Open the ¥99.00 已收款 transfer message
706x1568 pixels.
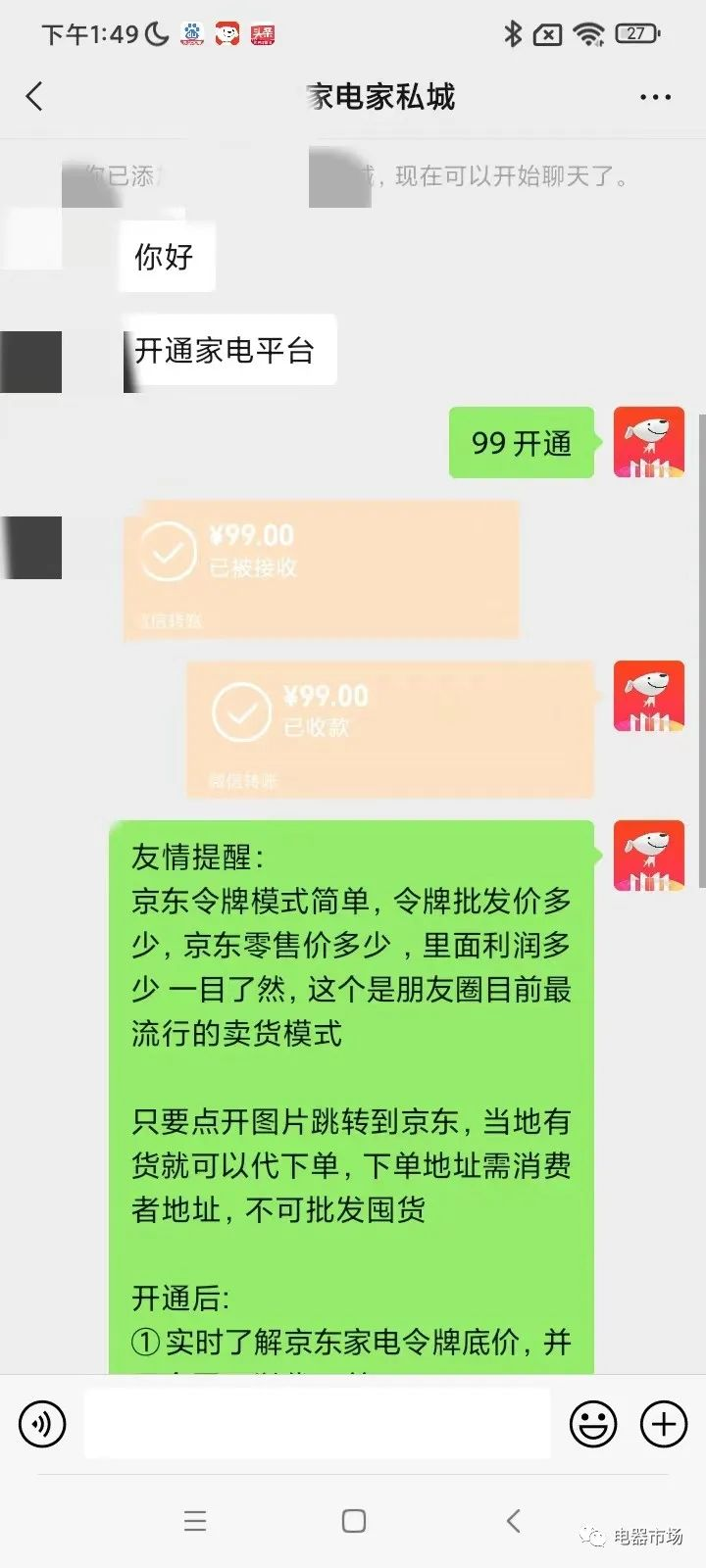click(389, 729)
